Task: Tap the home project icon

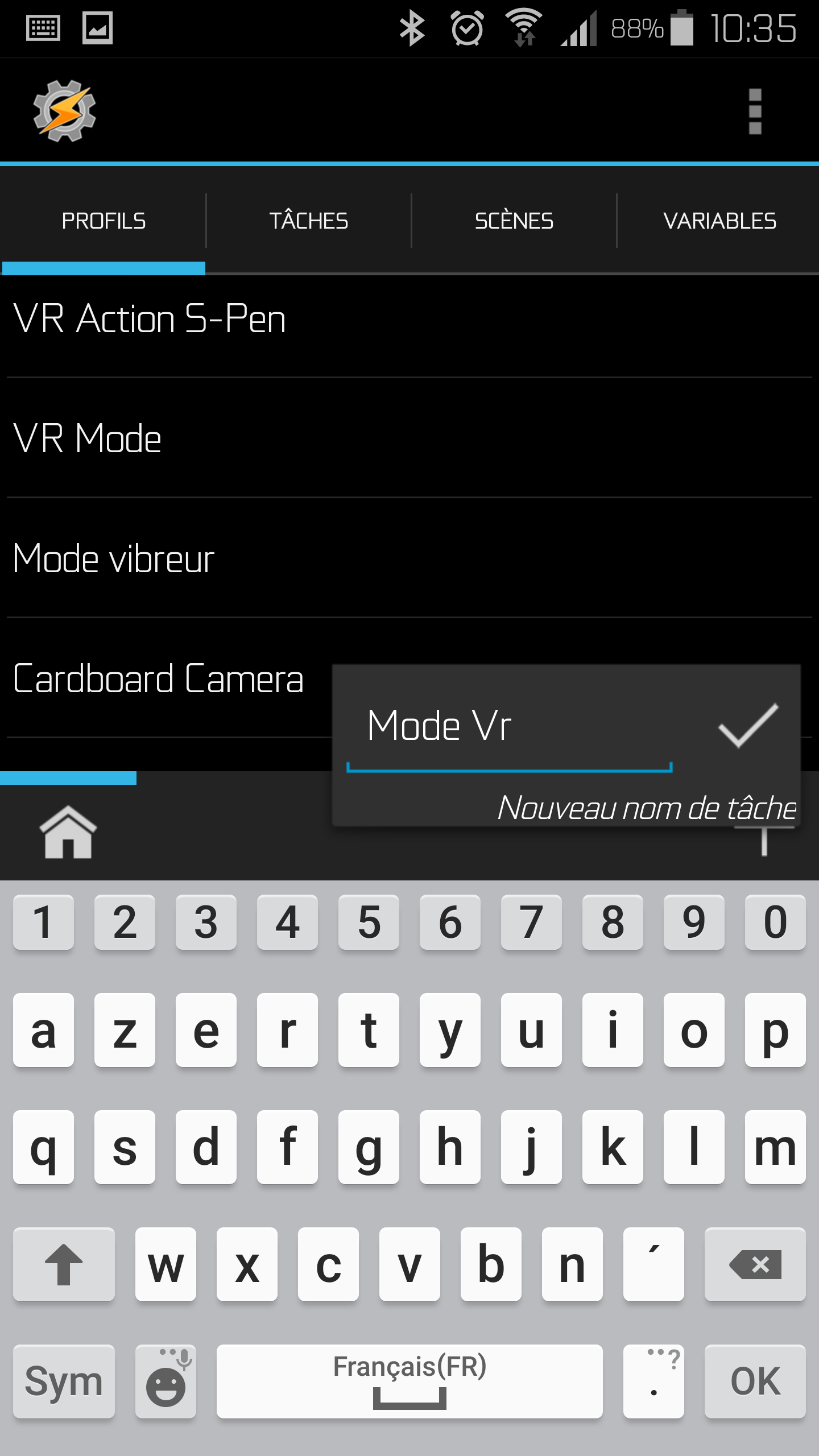Action: [x=68, y=832]
